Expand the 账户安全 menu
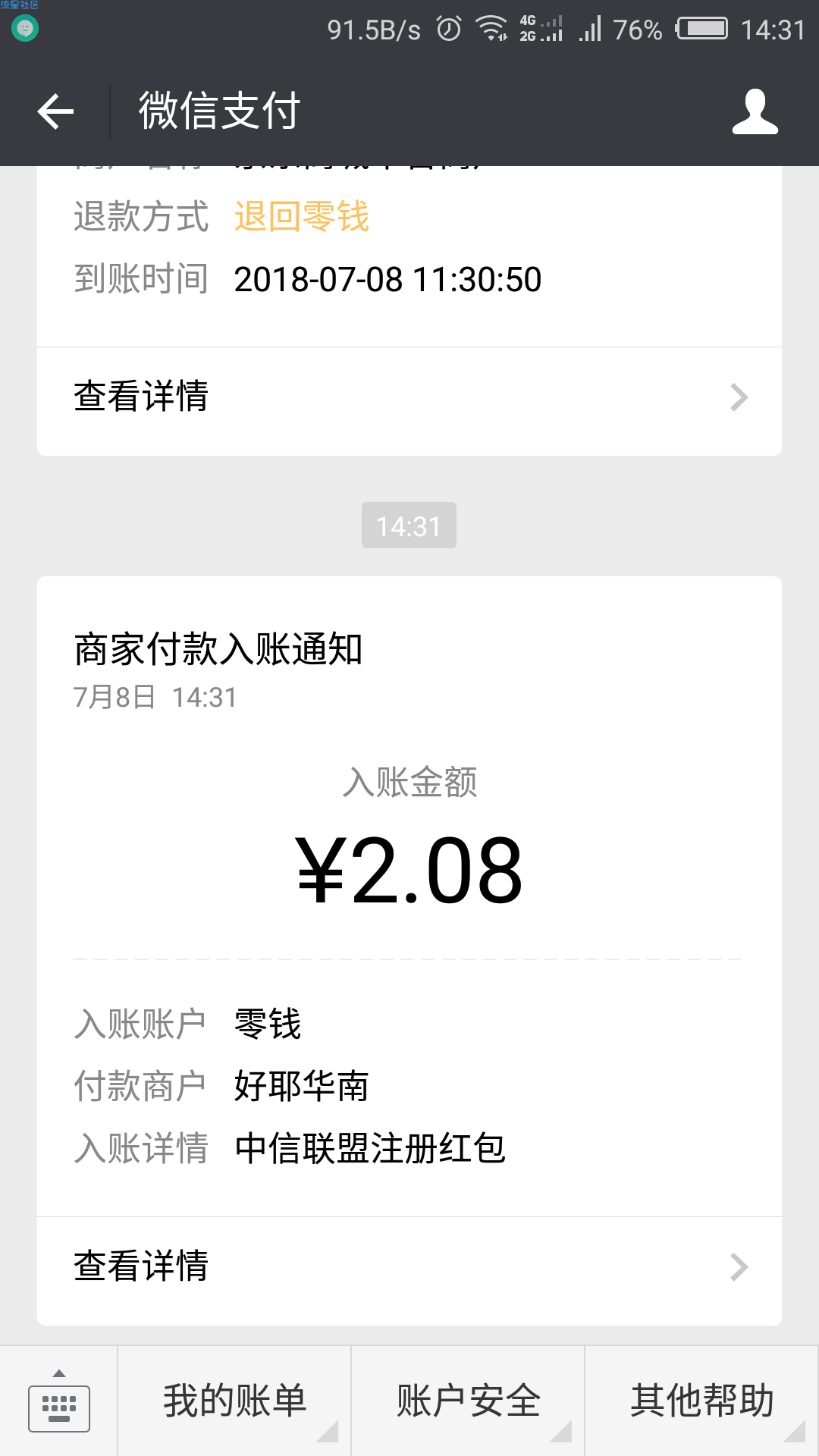The width and height of the screenshot is (819, 1456). click(x=468, y=1401)
